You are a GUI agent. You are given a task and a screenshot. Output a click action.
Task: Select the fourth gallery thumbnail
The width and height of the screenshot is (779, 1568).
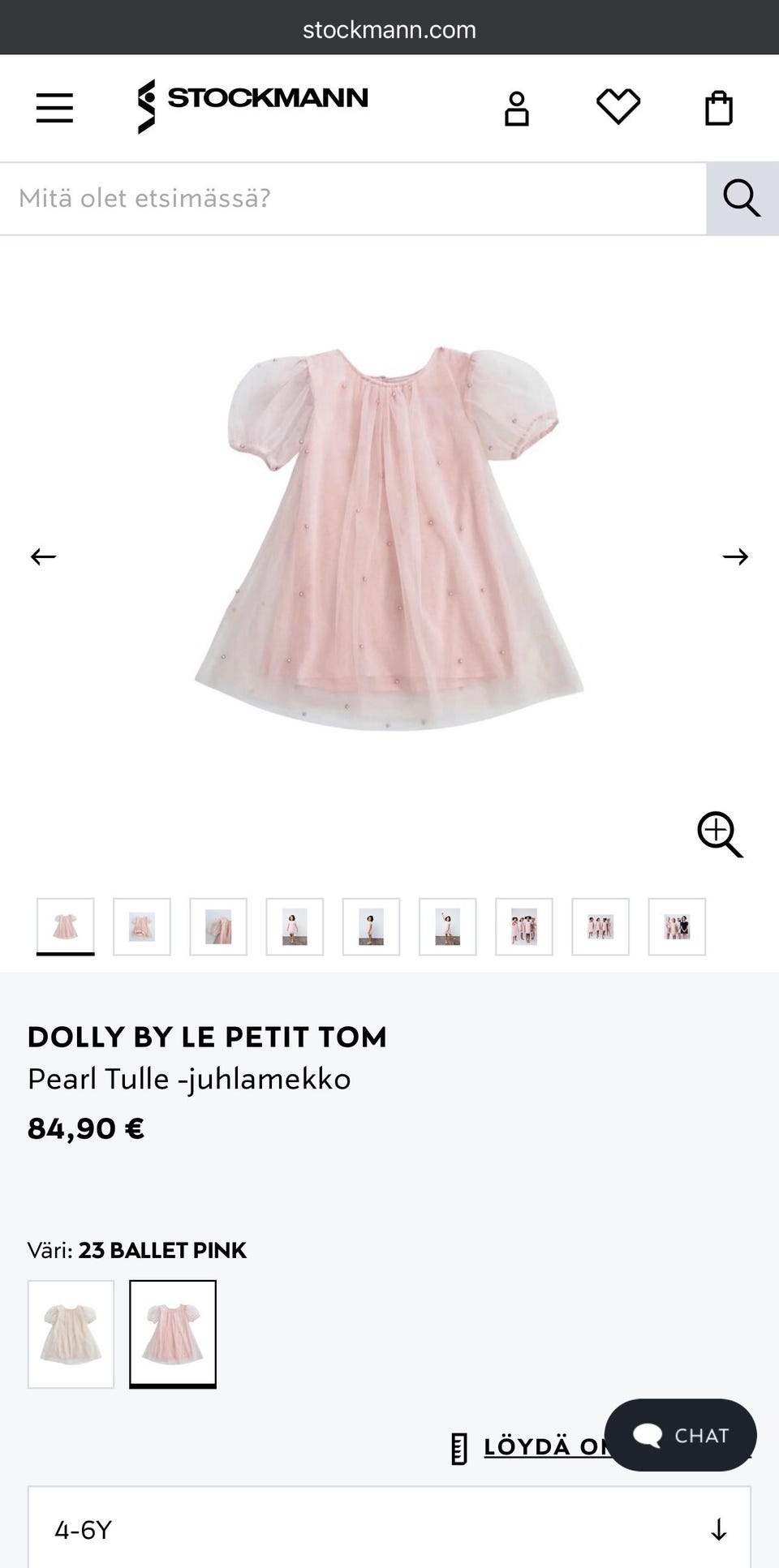(295, 926)
